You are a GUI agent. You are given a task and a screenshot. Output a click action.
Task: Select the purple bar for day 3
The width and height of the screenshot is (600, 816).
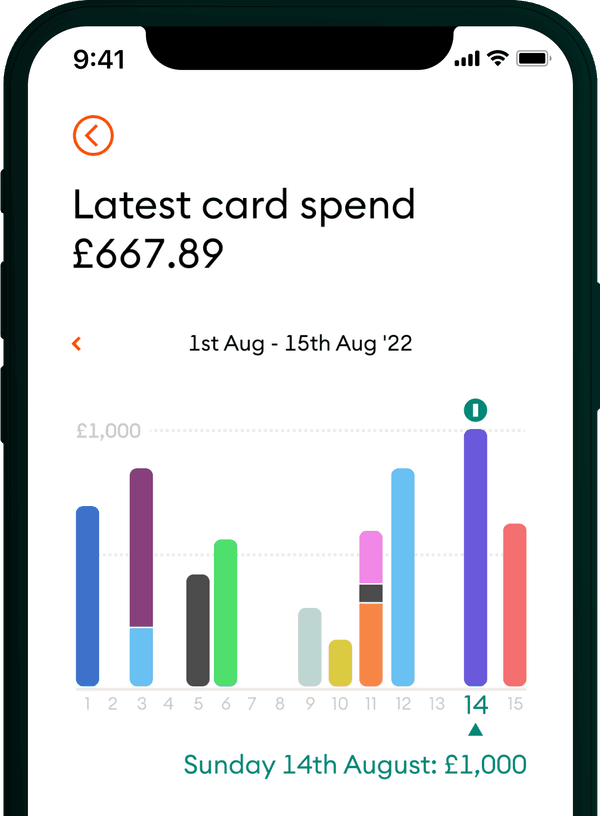tap(141, 548)
